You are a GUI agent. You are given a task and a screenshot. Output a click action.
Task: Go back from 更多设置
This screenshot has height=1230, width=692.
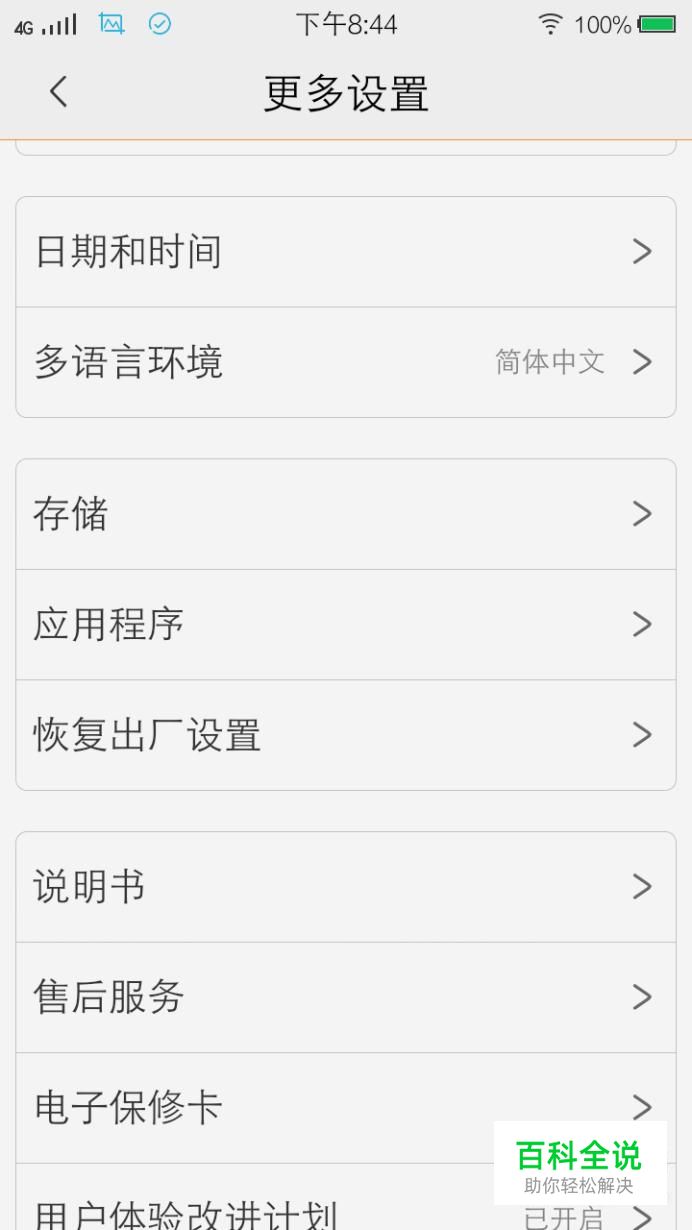tap(58, 92)
